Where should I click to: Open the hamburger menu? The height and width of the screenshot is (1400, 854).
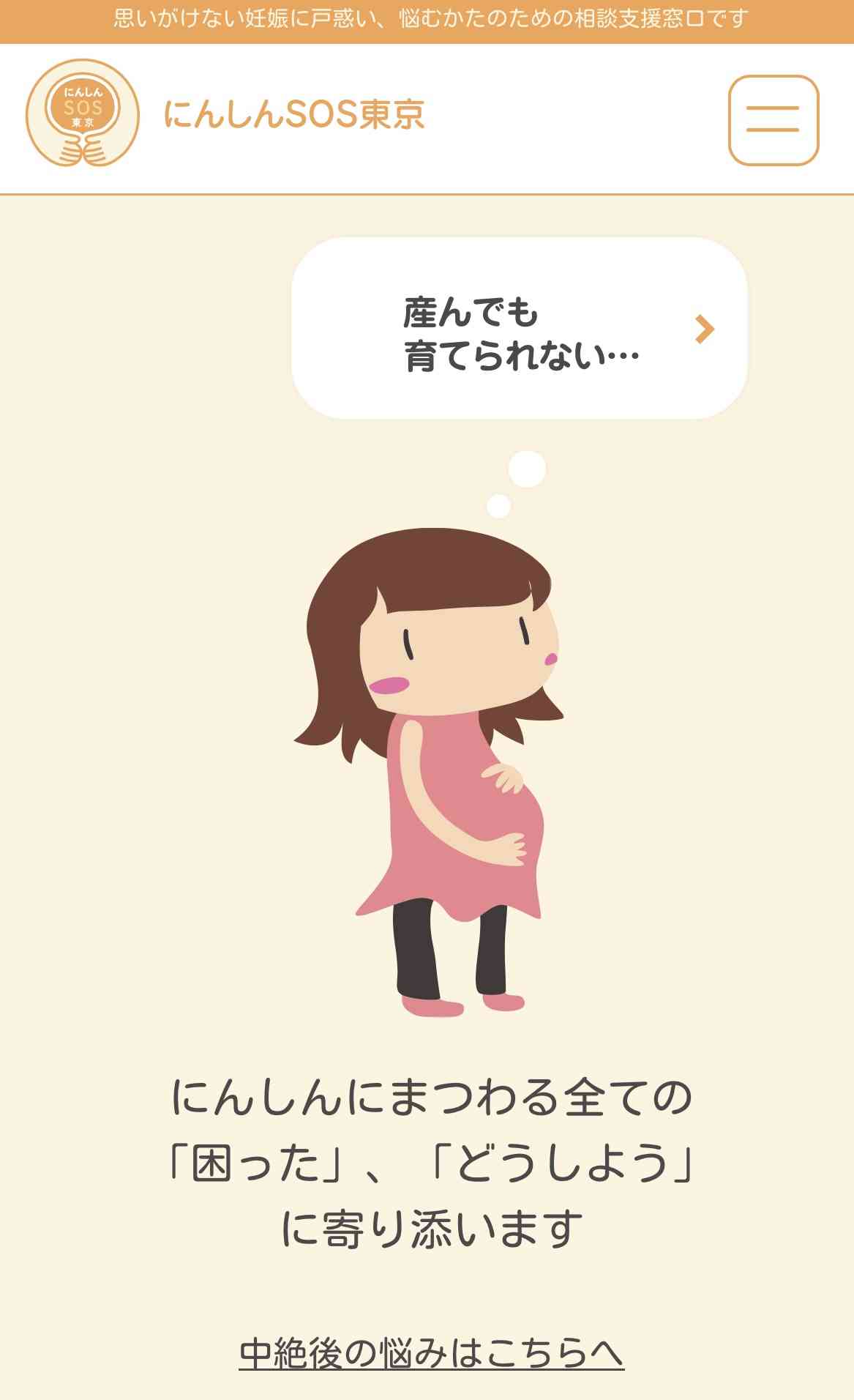pos(773,120)
